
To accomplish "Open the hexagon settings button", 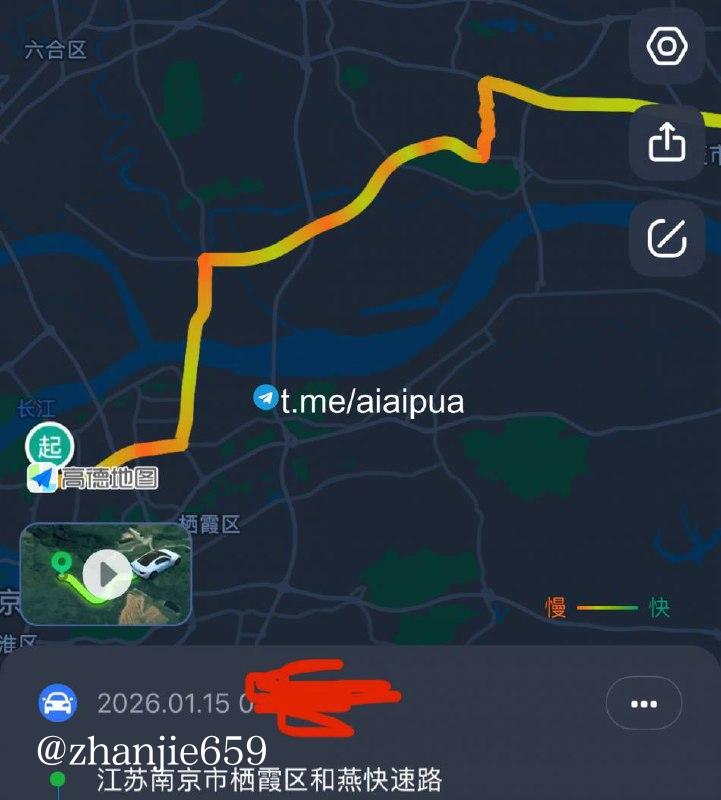I will (x=666, y=47).
